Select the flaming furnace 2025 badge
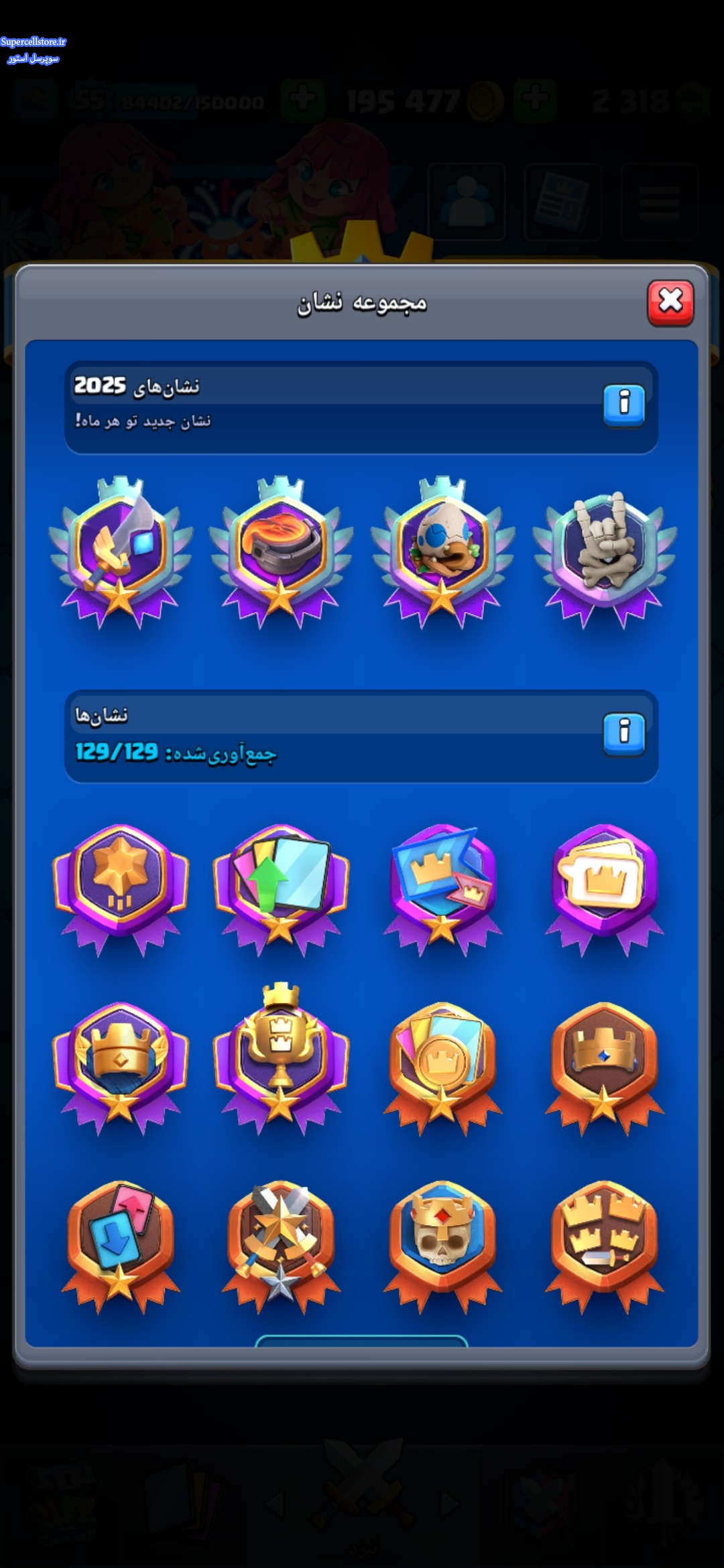This screenshot has width=724, height=1568. click(281, 551)
